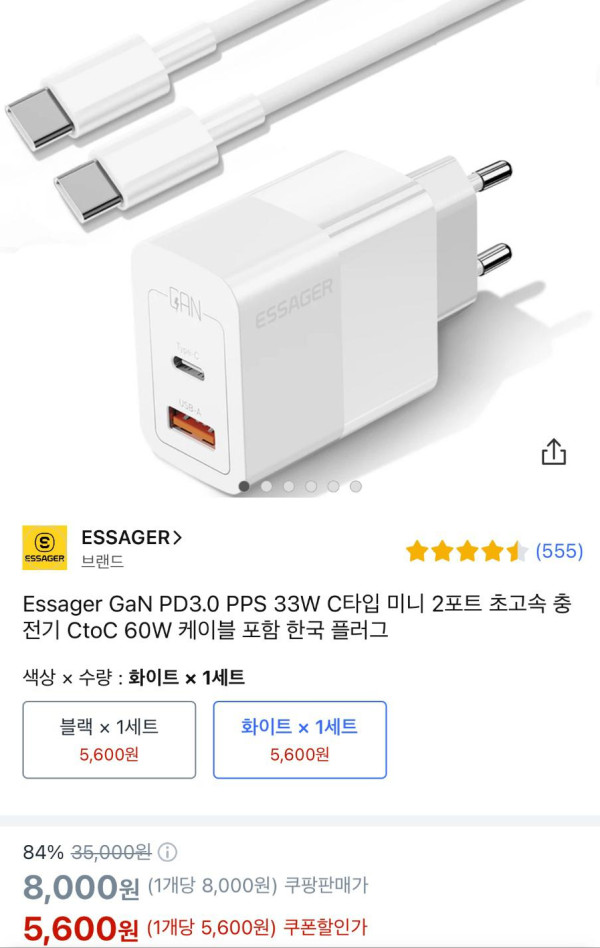Share this Essager charger product
600x948 pixels.
tap(553, 452)
